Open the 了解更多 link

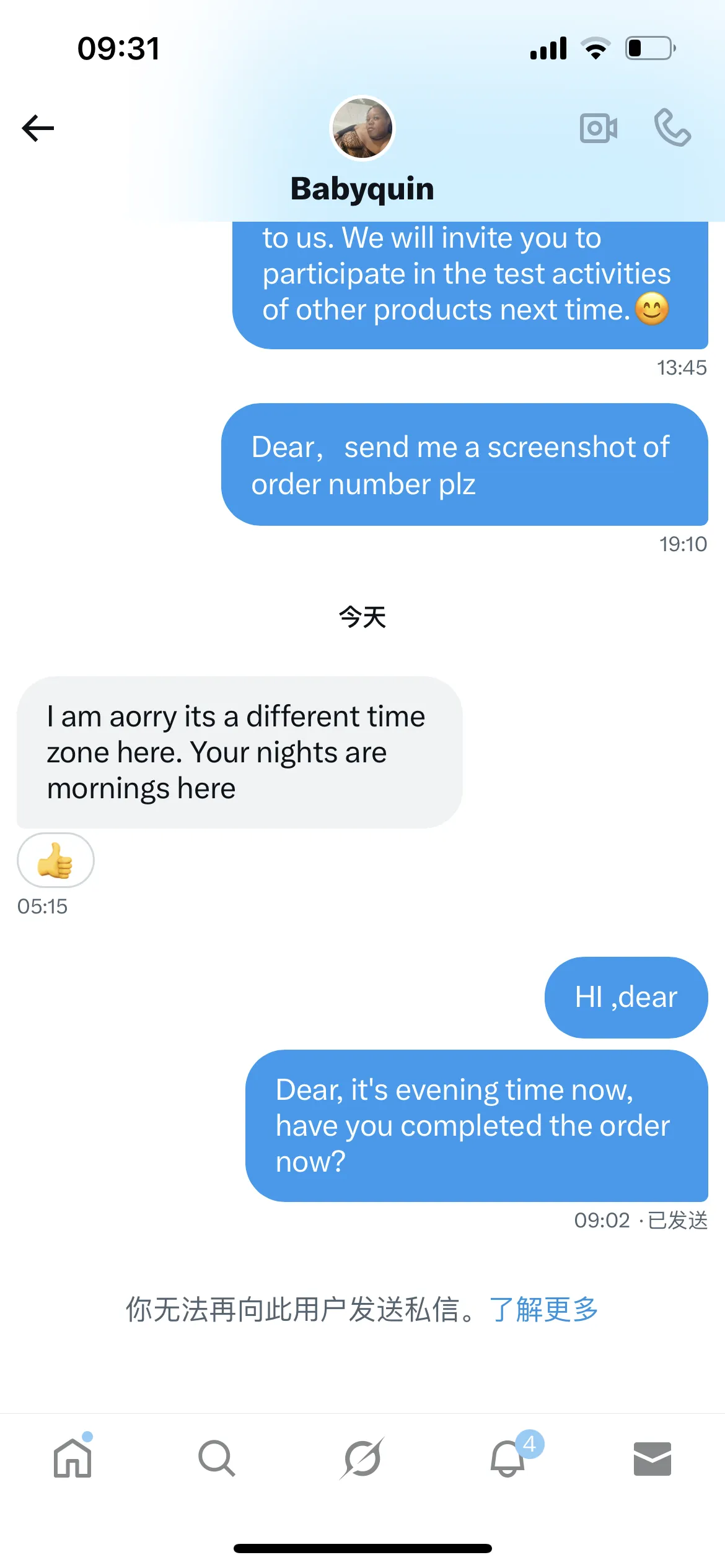coord(543,1309)
